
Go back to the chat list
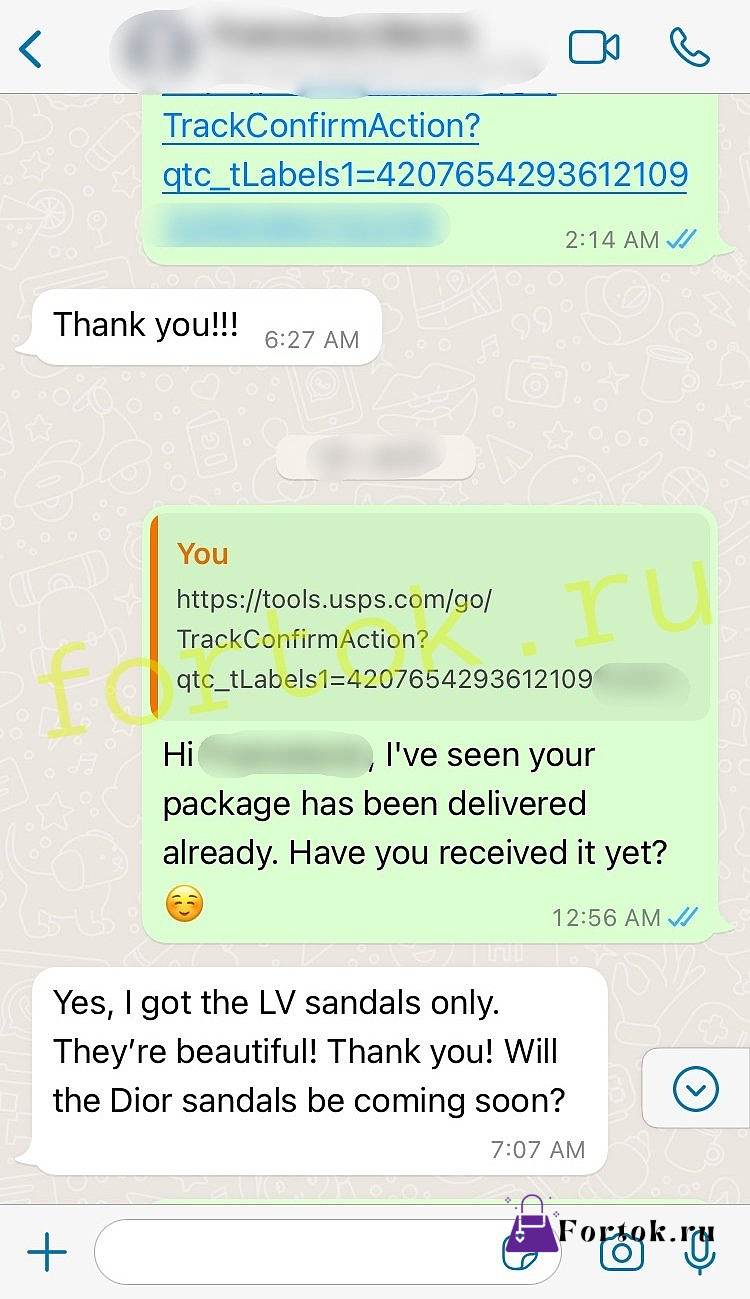(31, 48)
